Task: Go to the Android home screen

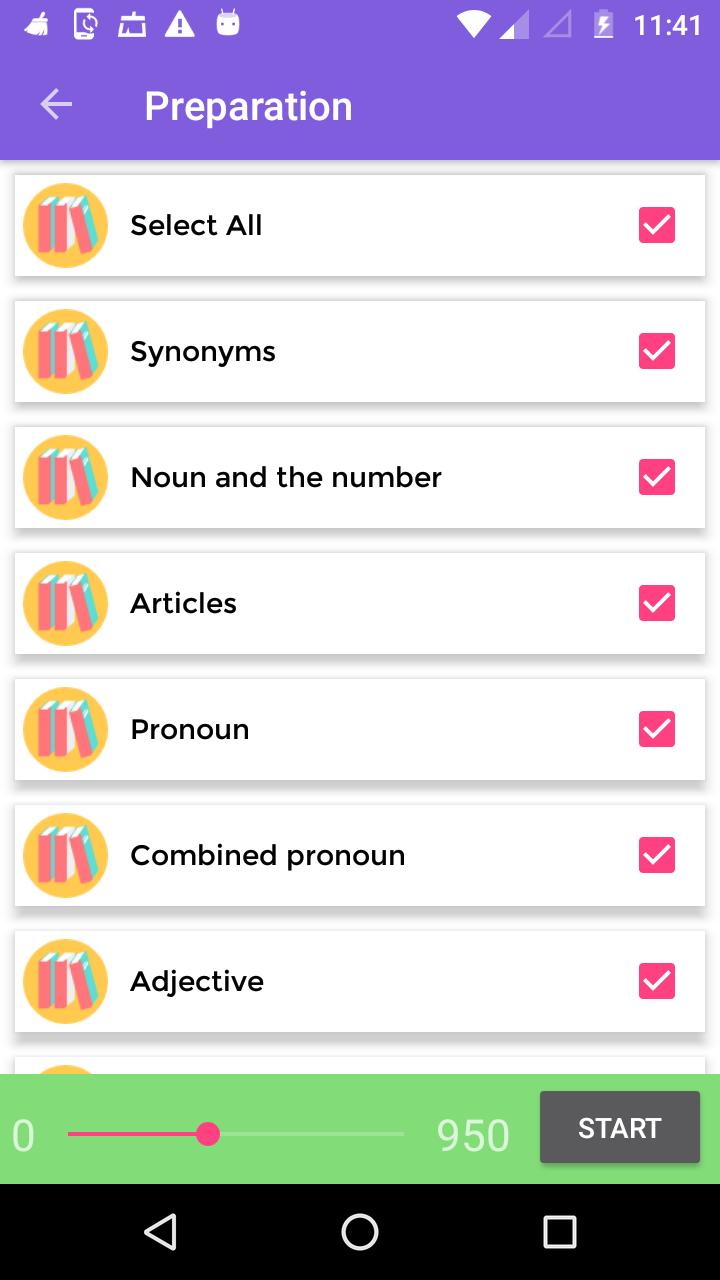Action: 360,1232
